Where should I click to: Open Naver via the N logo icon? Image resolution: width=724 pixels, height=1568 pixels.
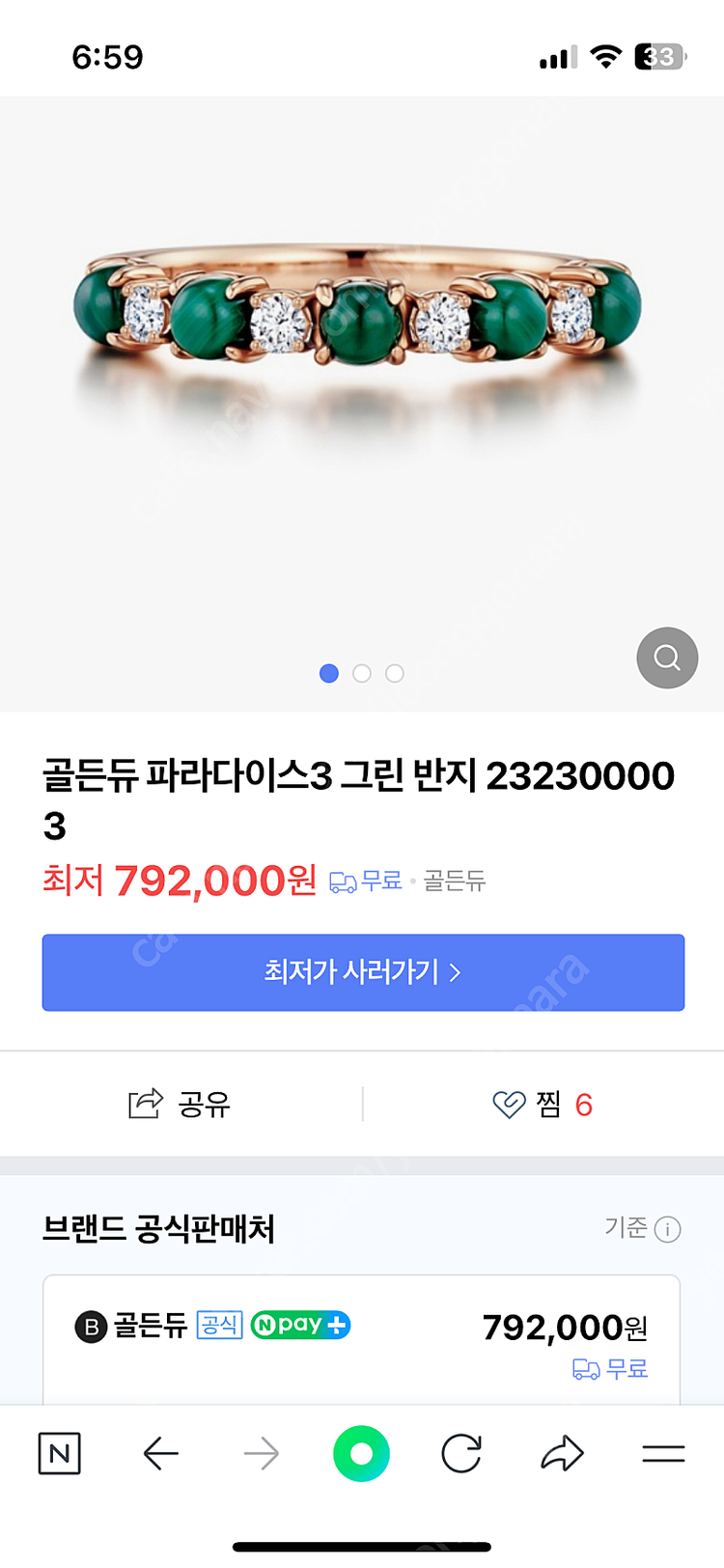pyautogui.click(x=59, y=1452)
